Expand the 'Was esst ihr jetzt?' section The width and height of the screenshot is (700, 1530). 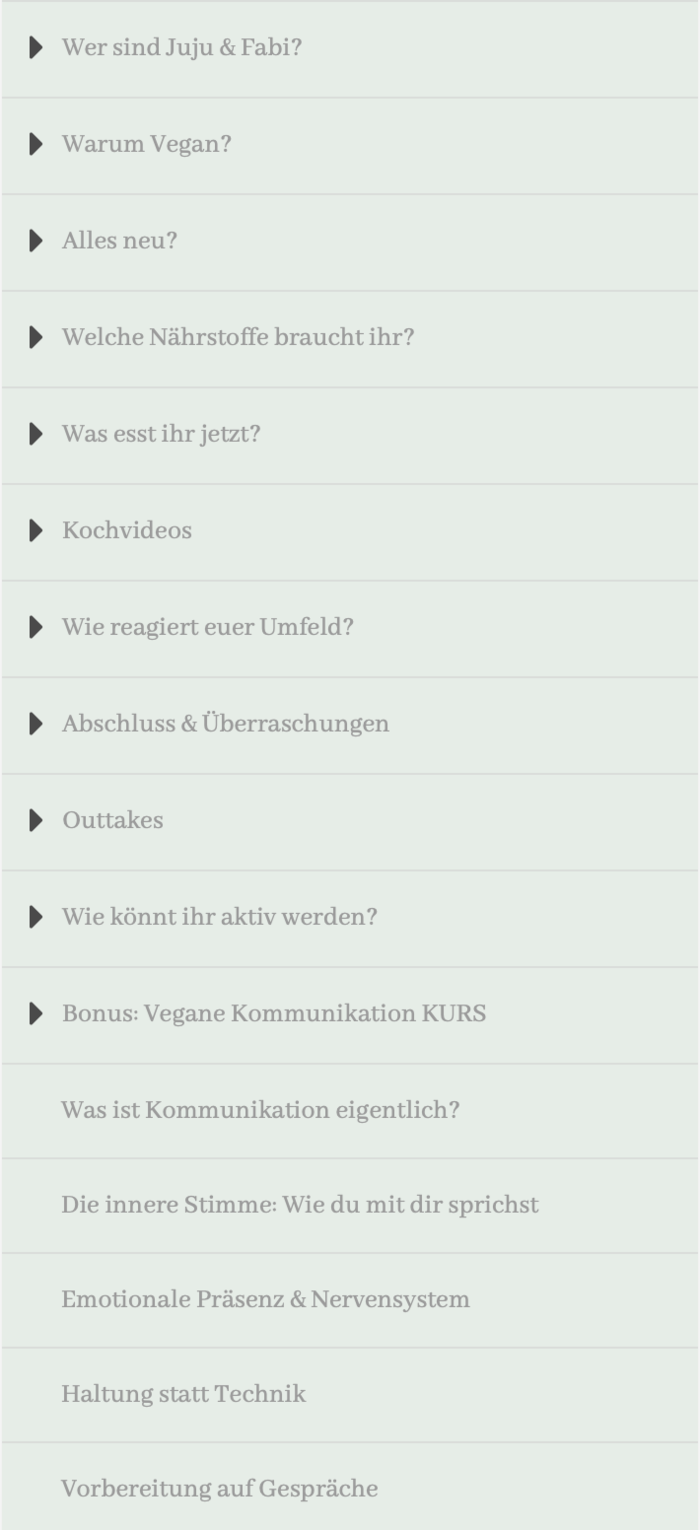click(160, 434)
